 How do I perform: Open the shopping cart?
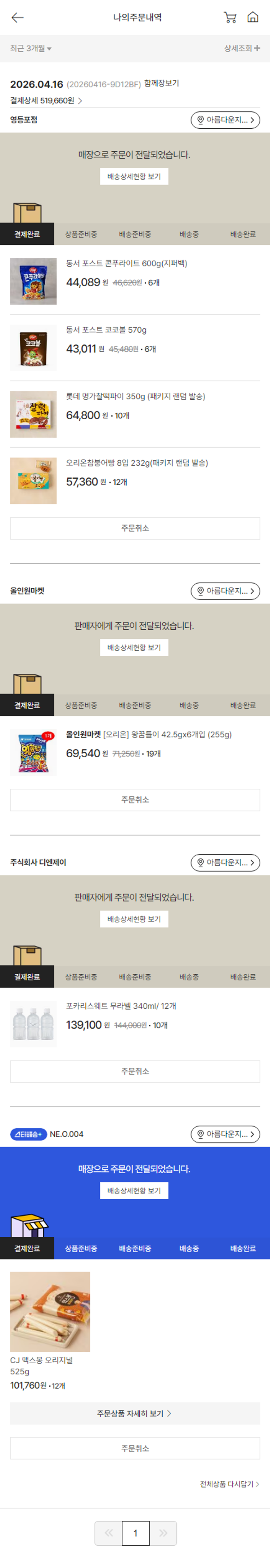pos(230,18)
